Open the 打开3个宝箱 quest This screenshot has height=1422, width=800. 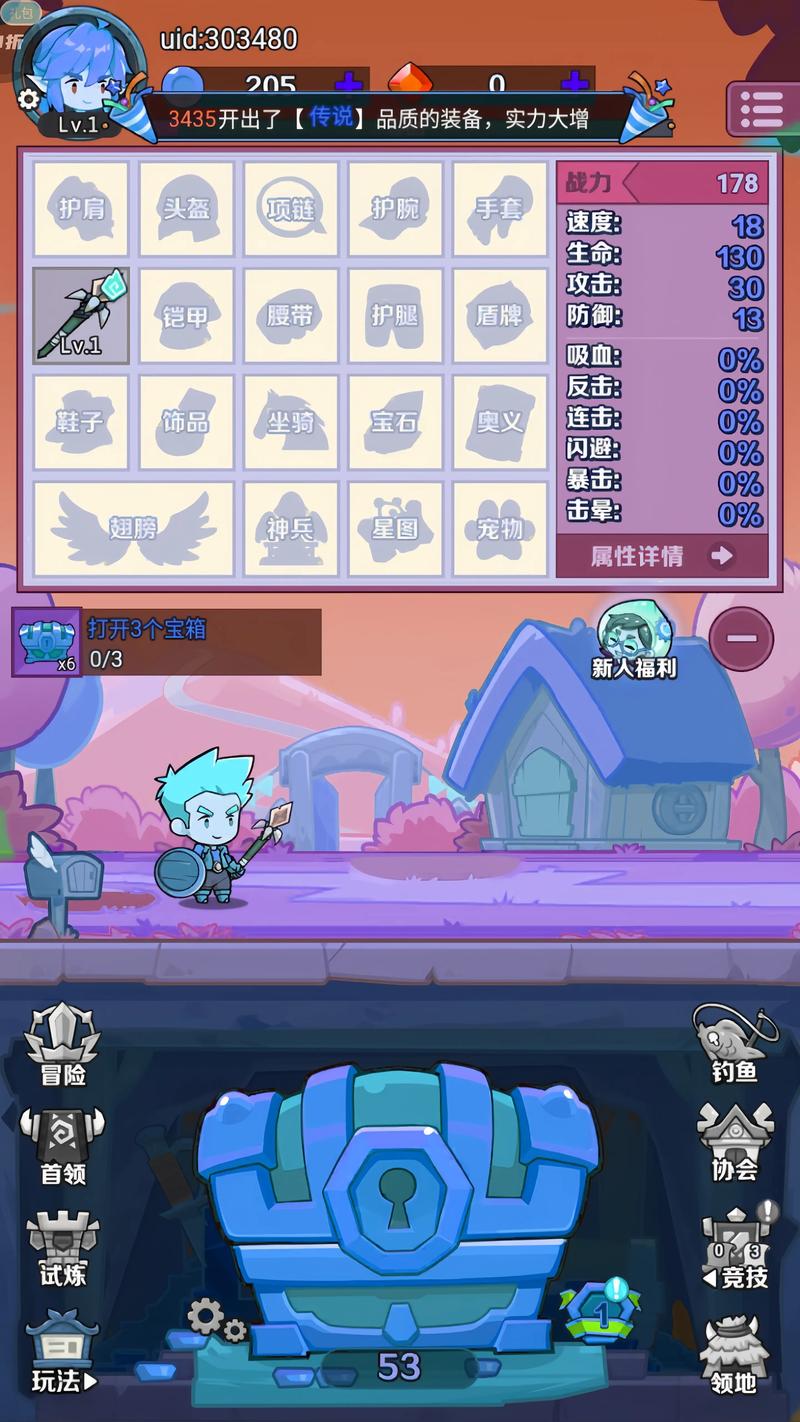pyautogui.click(x=166, y=643)
